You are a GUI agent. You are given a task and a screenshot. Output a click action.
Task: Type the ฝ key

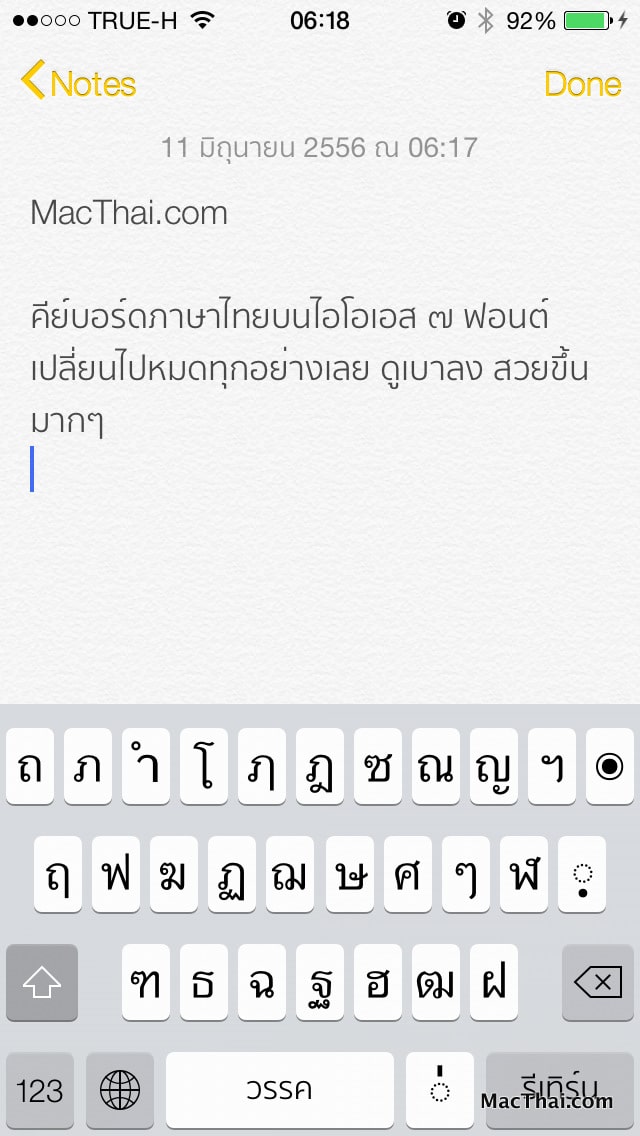[494, 983]
